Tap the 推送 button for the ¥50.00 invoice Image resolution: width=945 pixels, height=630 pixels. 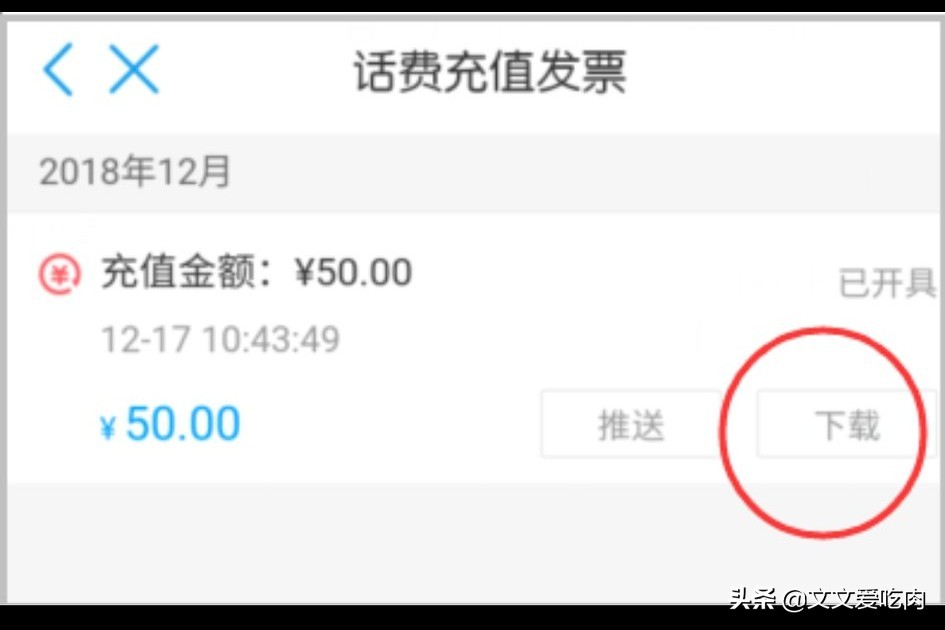pos(631,426)
